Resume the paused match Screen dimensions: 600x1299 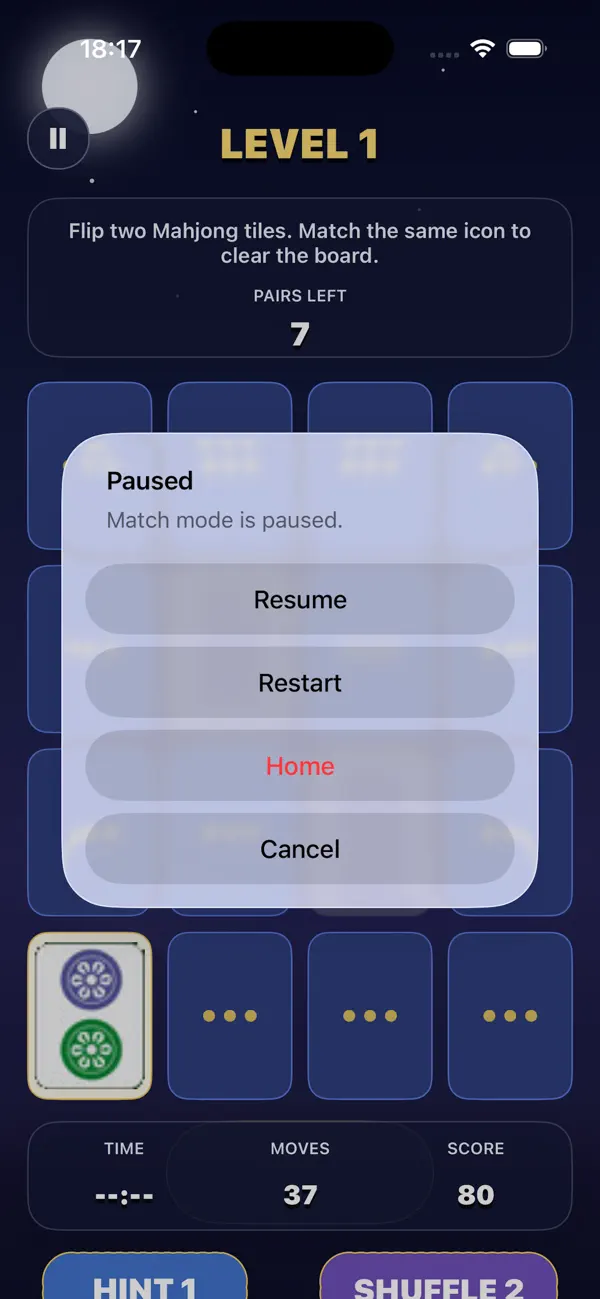[x=300, y=599]
